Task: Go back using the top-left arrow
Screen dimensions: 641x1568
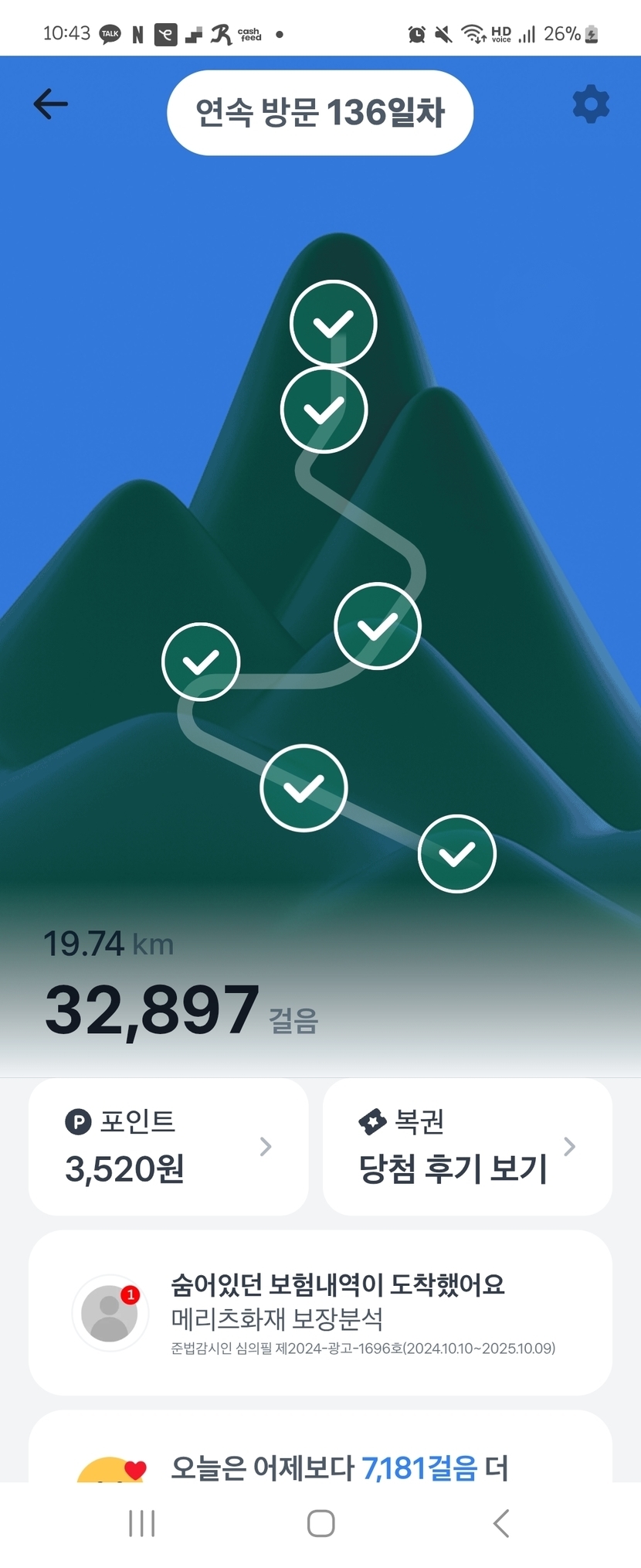Action: coord(51,104)
